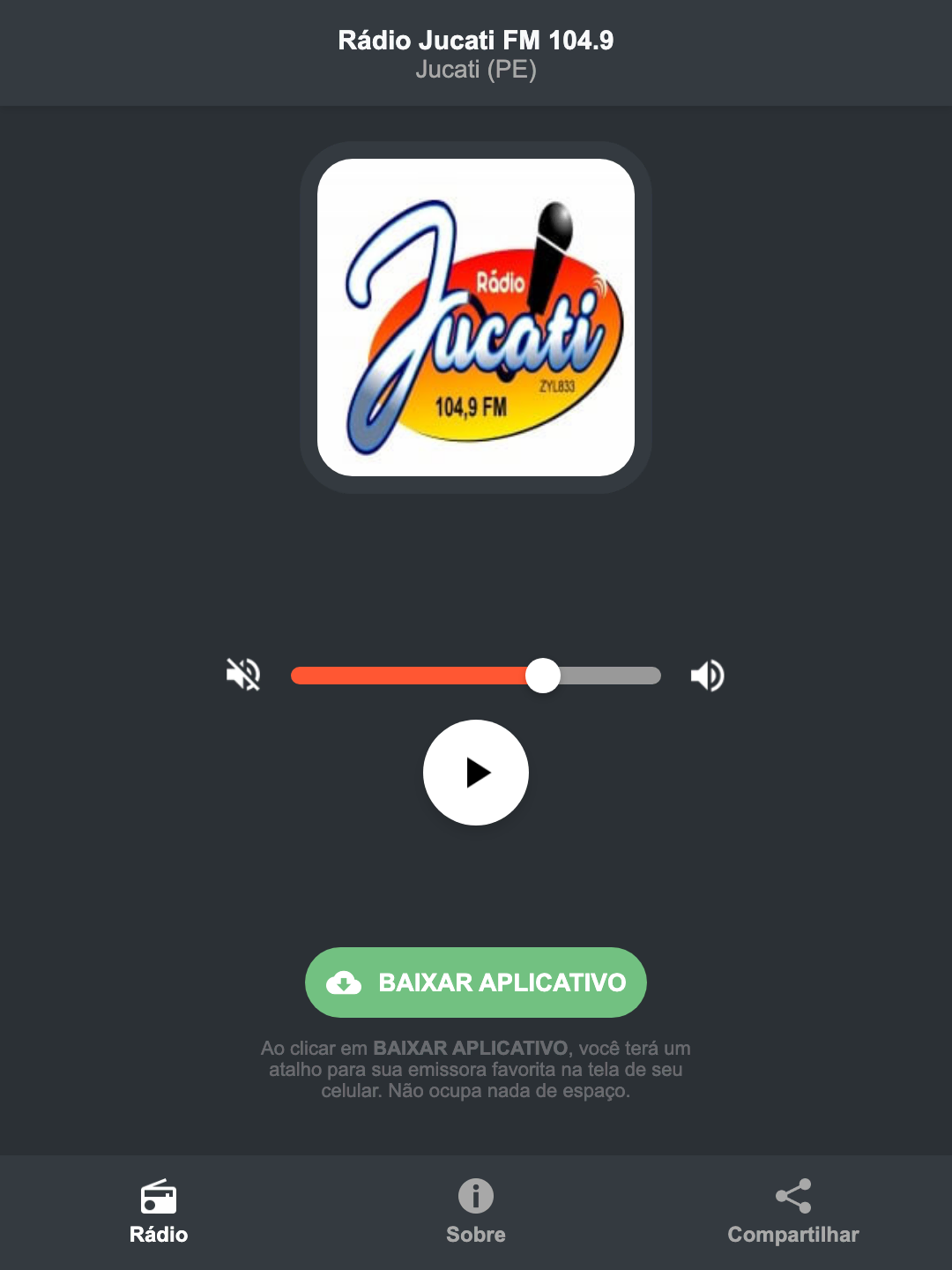Click the info icon above Sobre
The height and width of the screenshot is (1270, 952).
pos(475,1198)
